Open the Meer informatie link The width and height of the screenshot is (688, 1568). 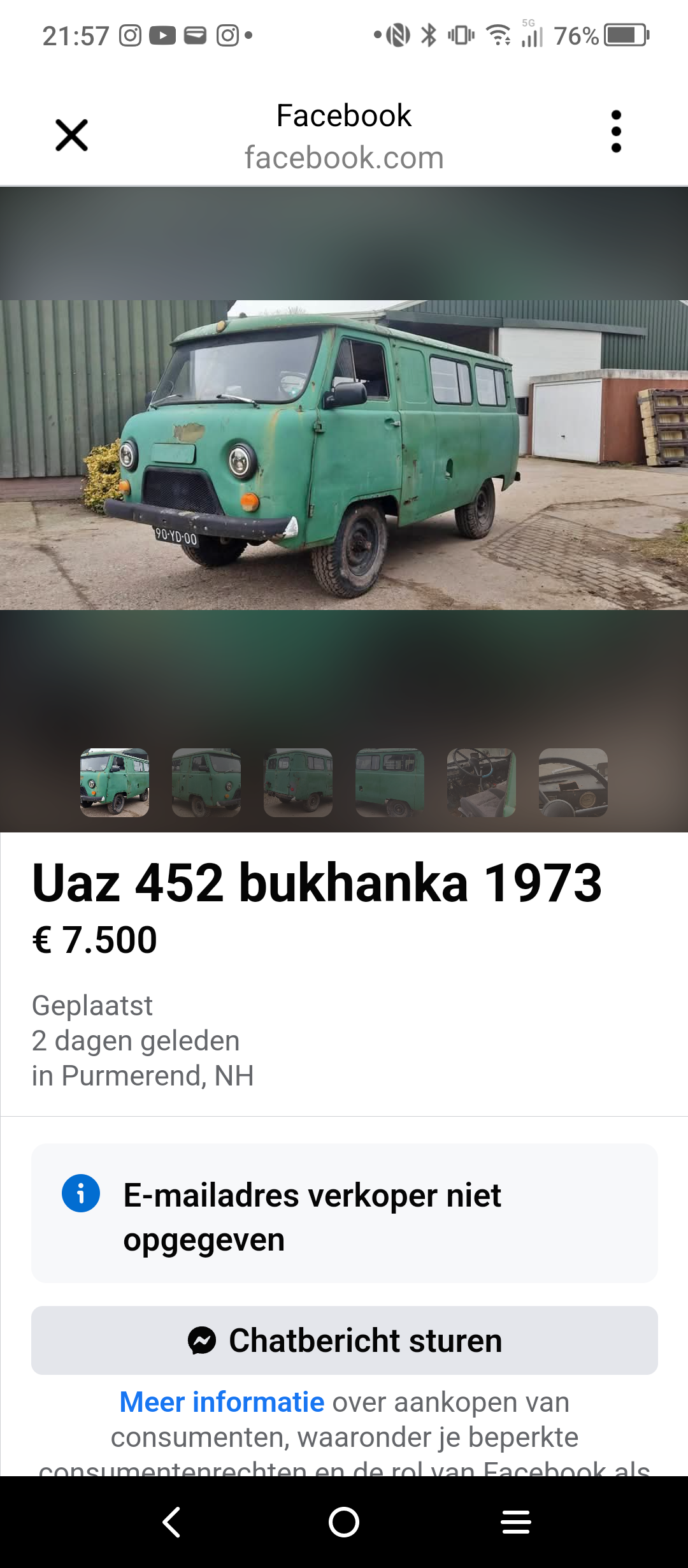tap(222, 1402)
